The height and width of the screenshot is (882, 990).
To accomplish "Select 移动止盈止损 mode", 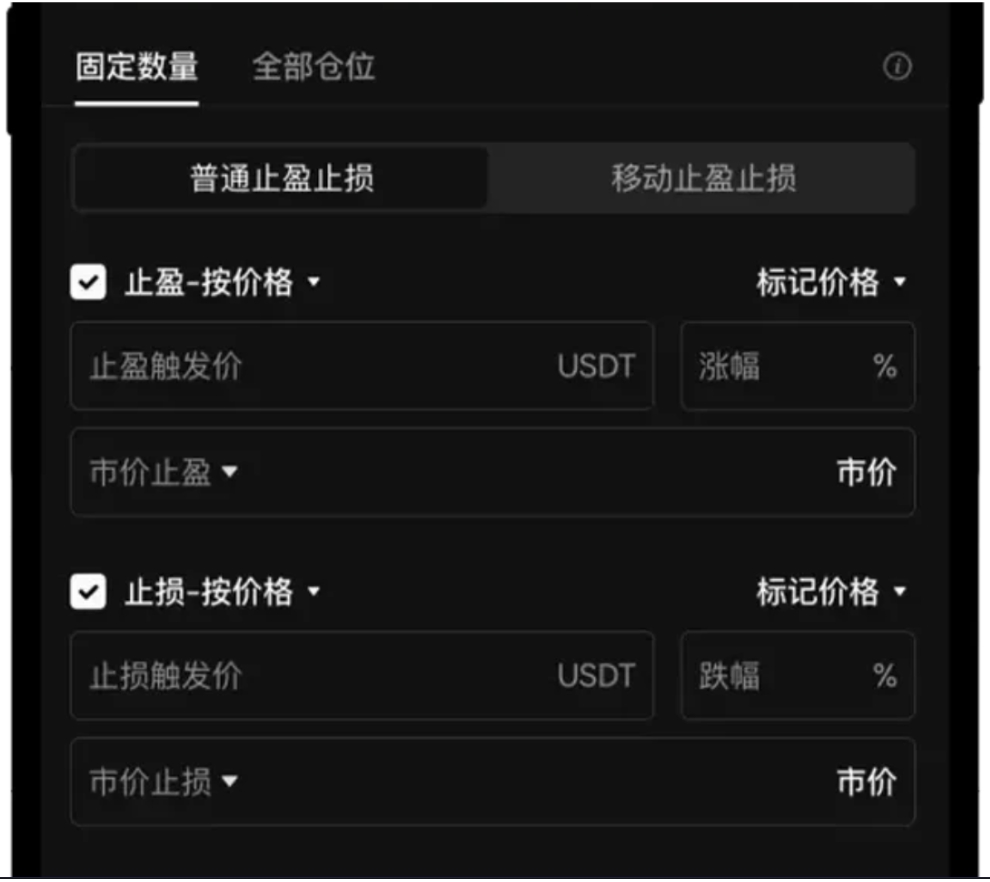I will click(x=703, y=179).
